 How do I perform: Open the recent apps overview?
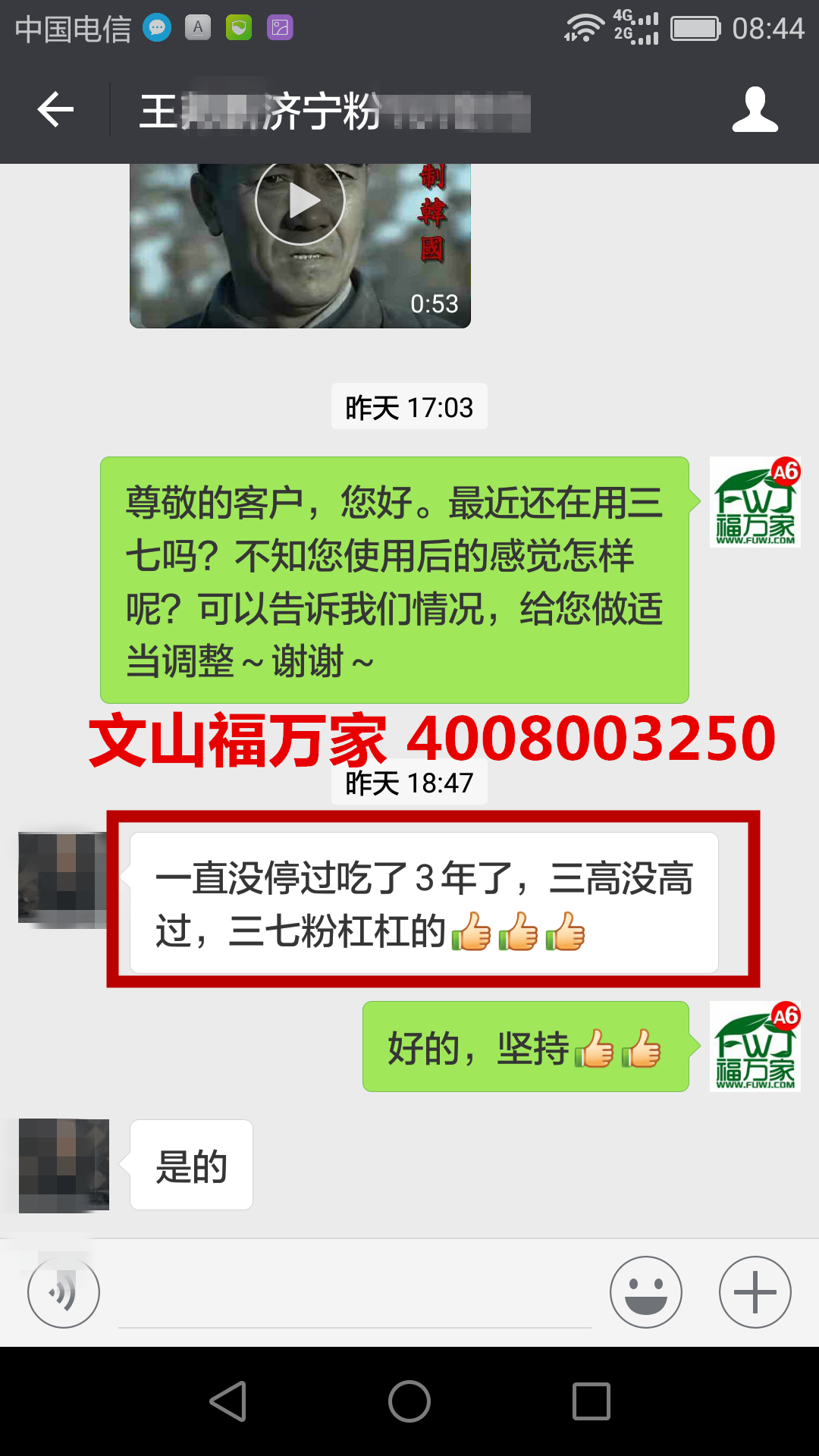tap(591, 1401)
